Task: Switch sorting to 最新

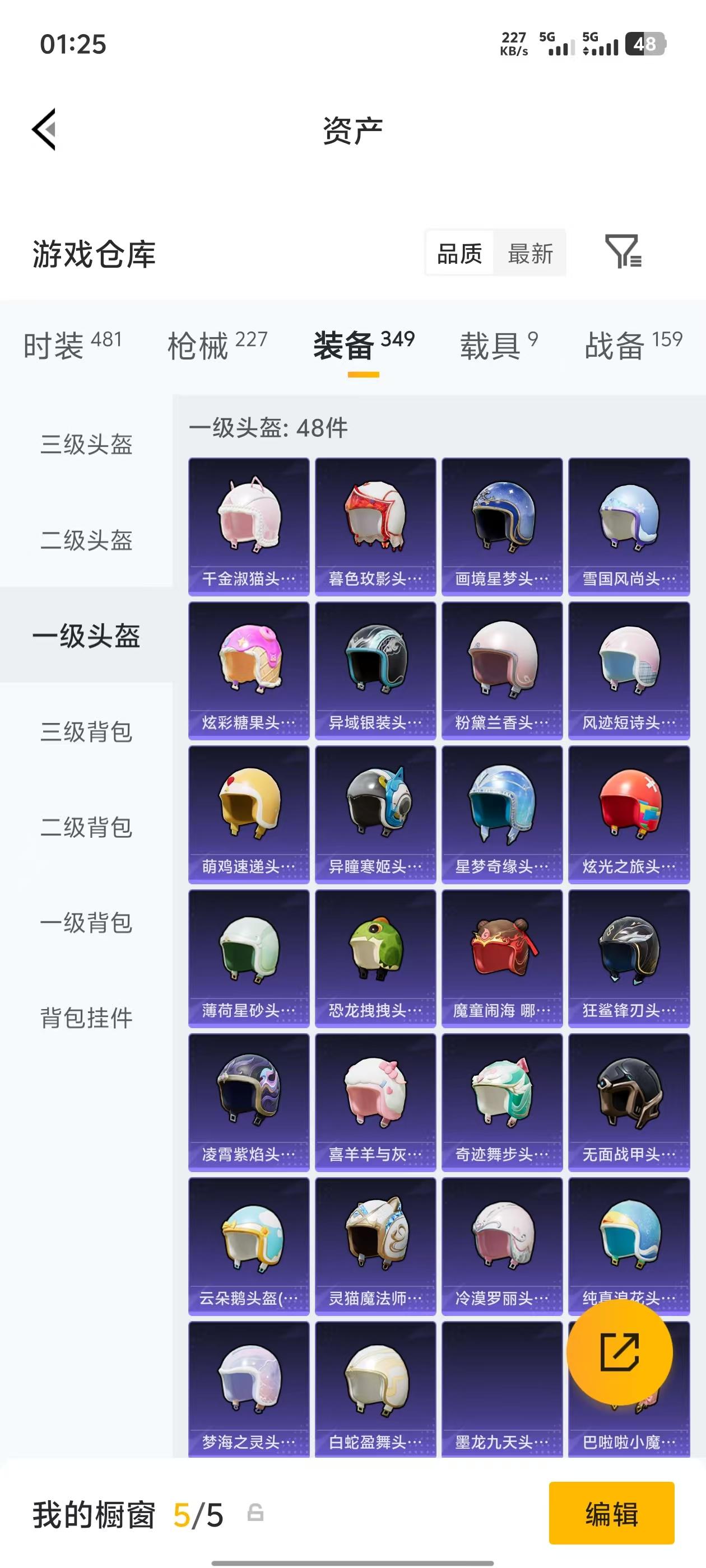Action: [x=529, y=253]
